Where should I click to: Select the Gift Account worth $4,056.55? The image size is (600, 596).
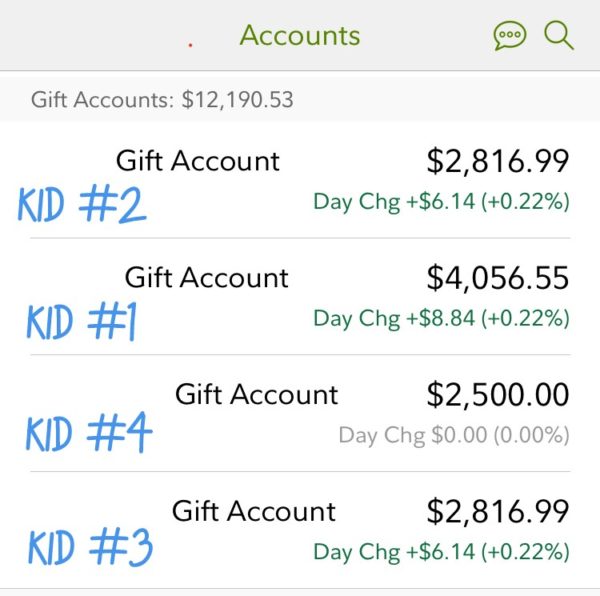click(x=300, y=297)
